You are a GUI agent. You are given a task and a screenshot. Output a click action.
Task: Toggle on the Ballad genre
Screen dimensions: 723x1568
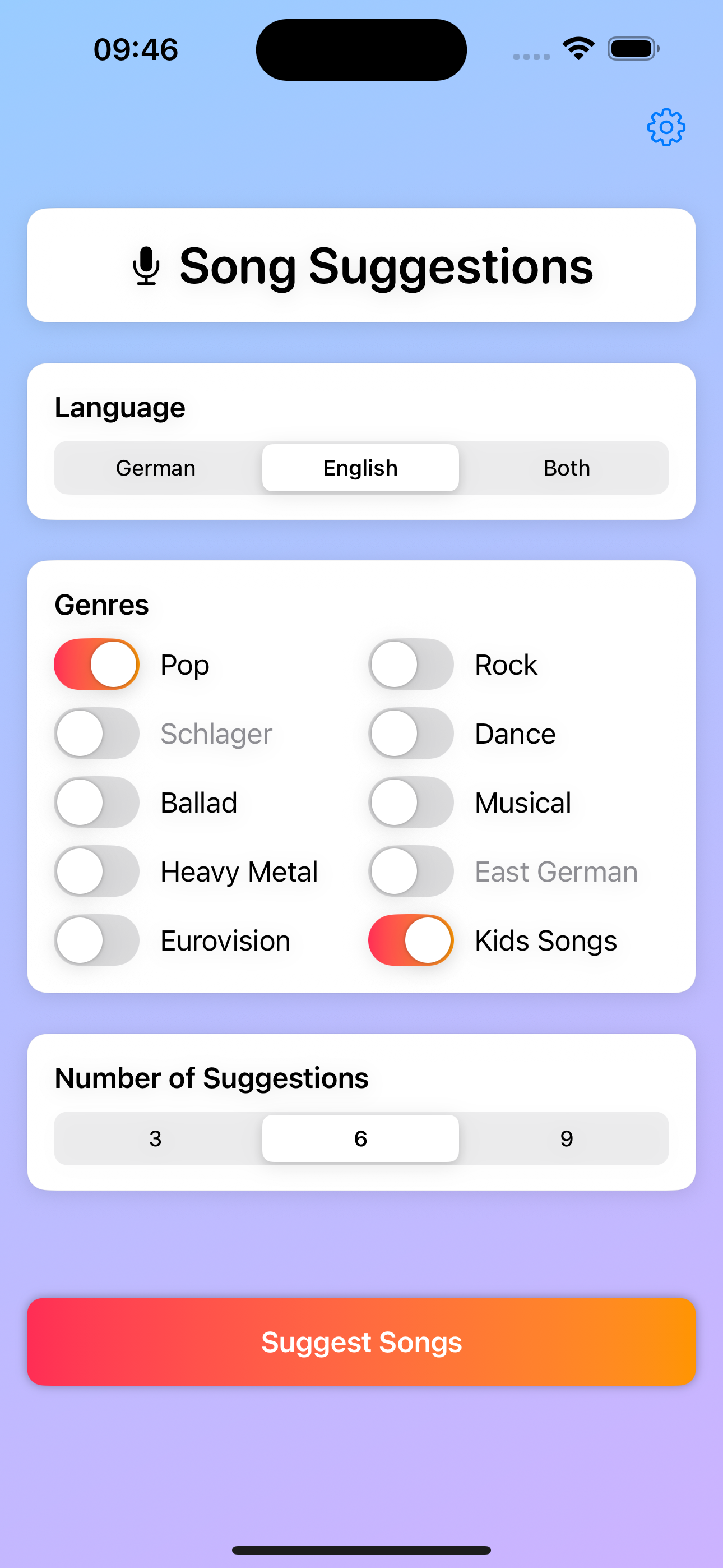pyautogui.click(x=96, y=803)
